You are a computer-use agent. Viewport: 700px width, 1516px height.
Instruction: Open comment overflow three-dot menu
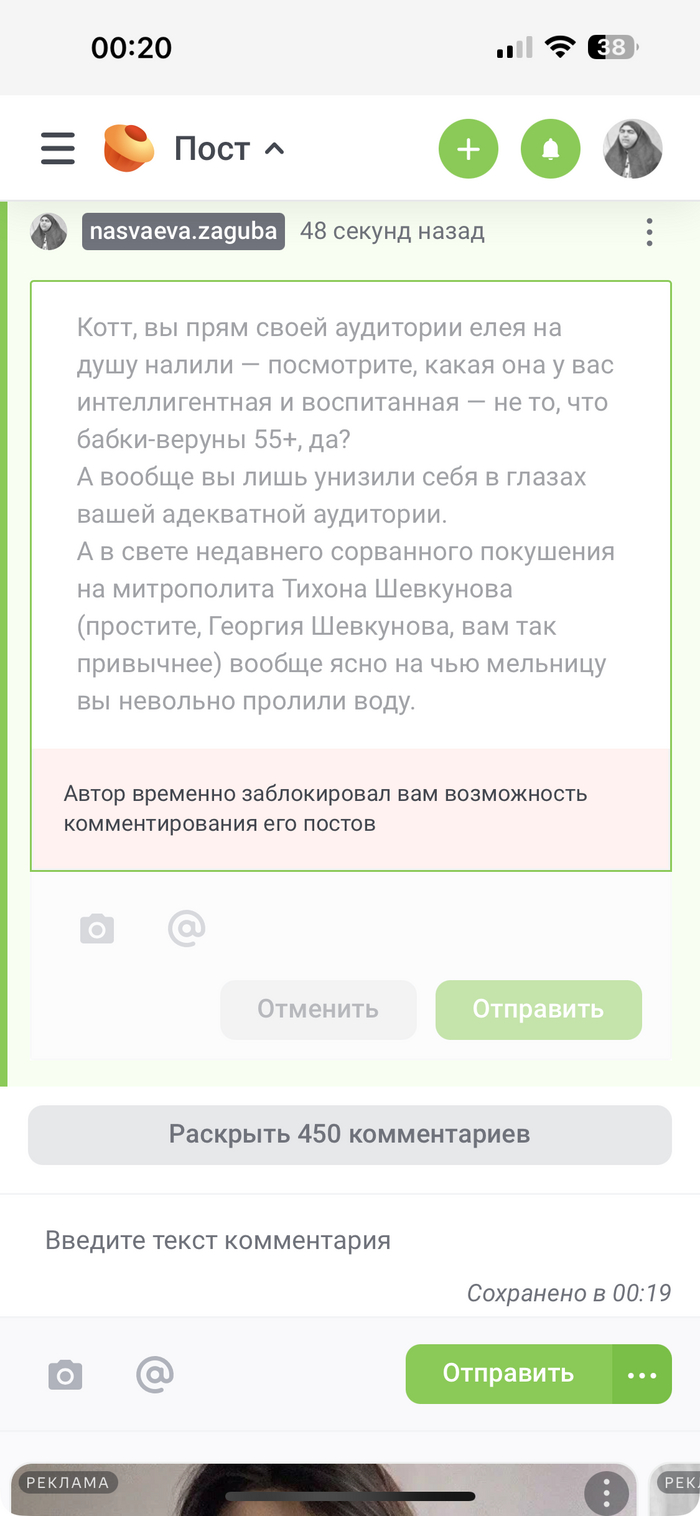[649, 232]
